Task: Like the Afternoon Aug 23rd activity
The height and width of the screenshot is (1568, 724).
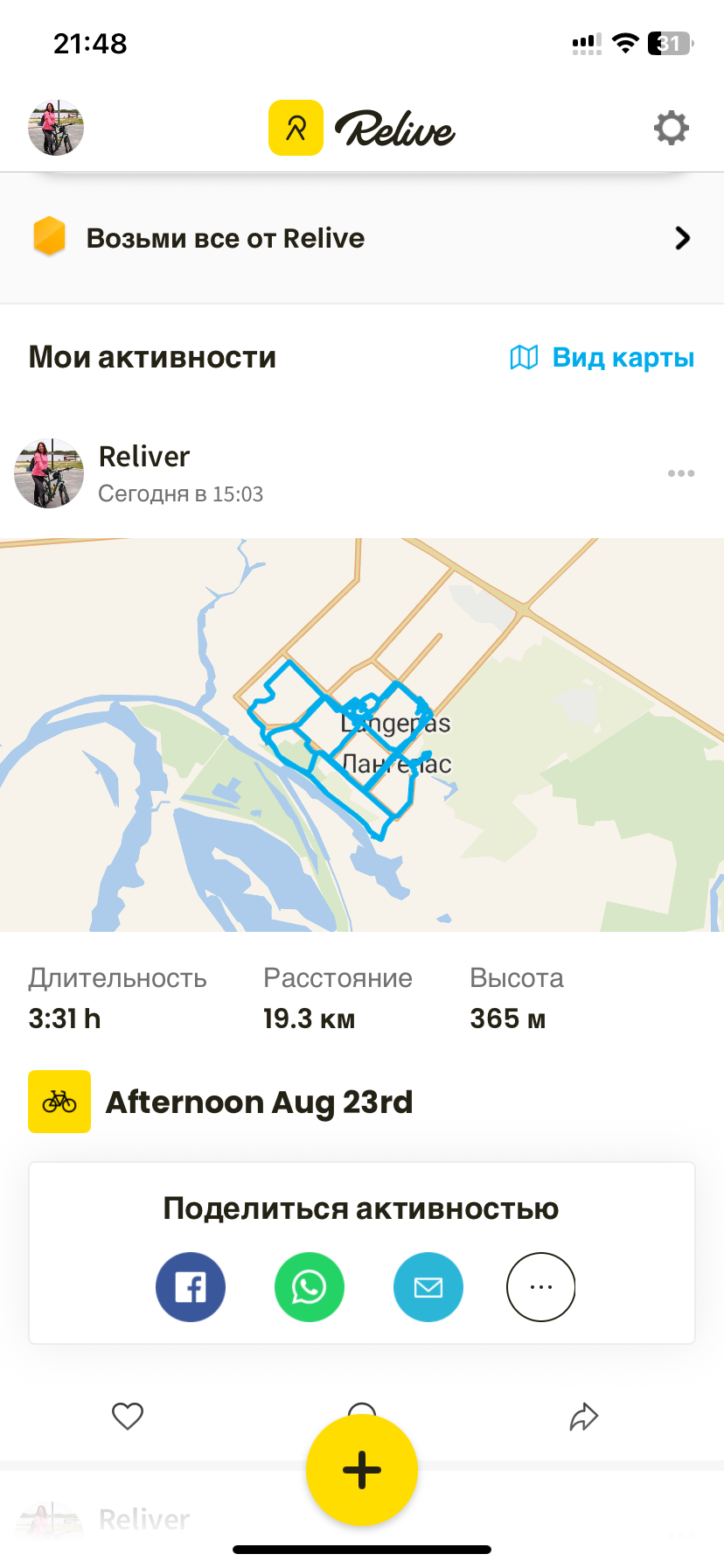Action: coord(128,1416)
